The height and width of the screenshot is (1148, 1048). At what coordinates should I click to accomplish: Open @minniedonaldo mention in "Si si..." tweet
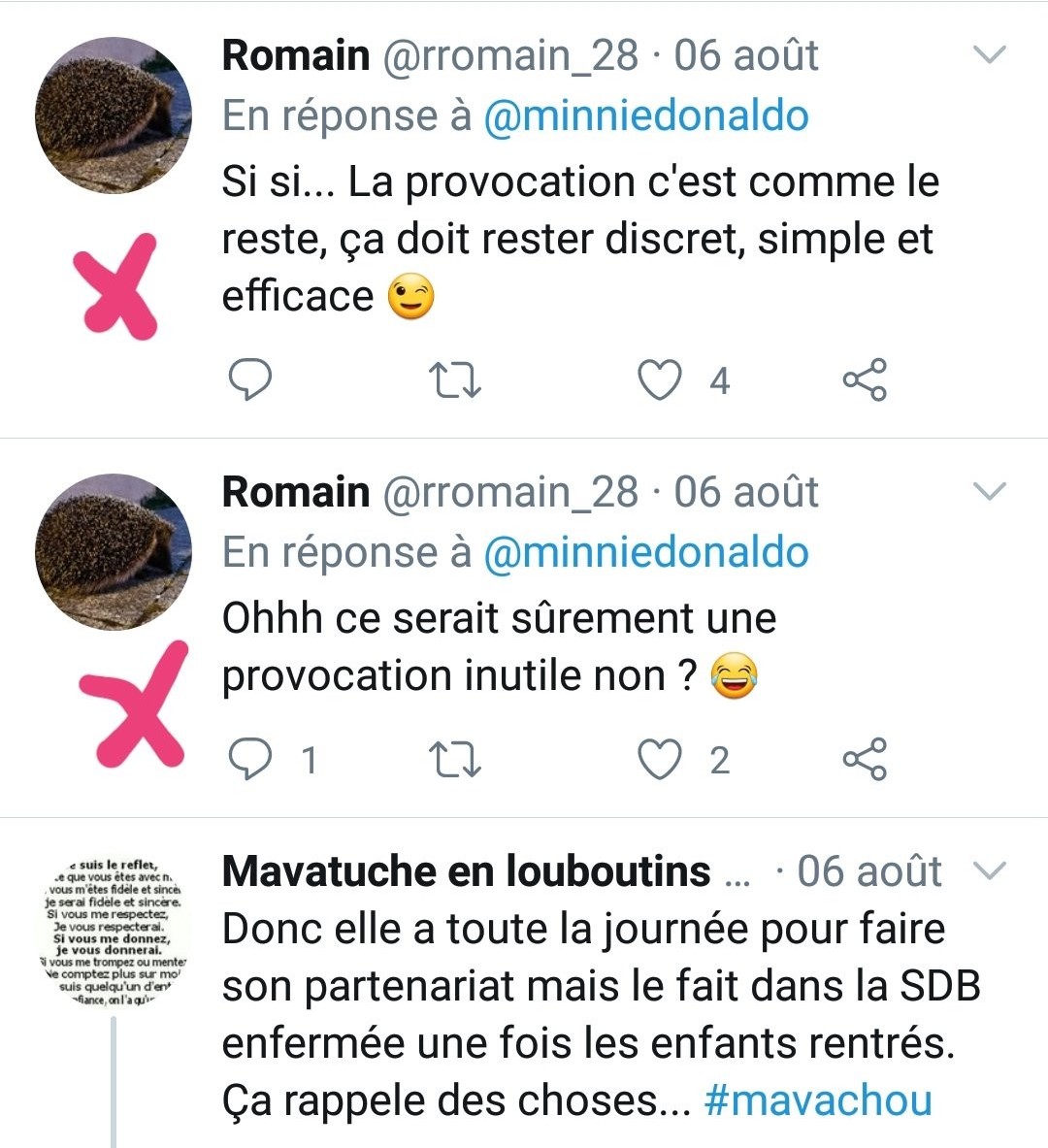[x=645, y=116]
